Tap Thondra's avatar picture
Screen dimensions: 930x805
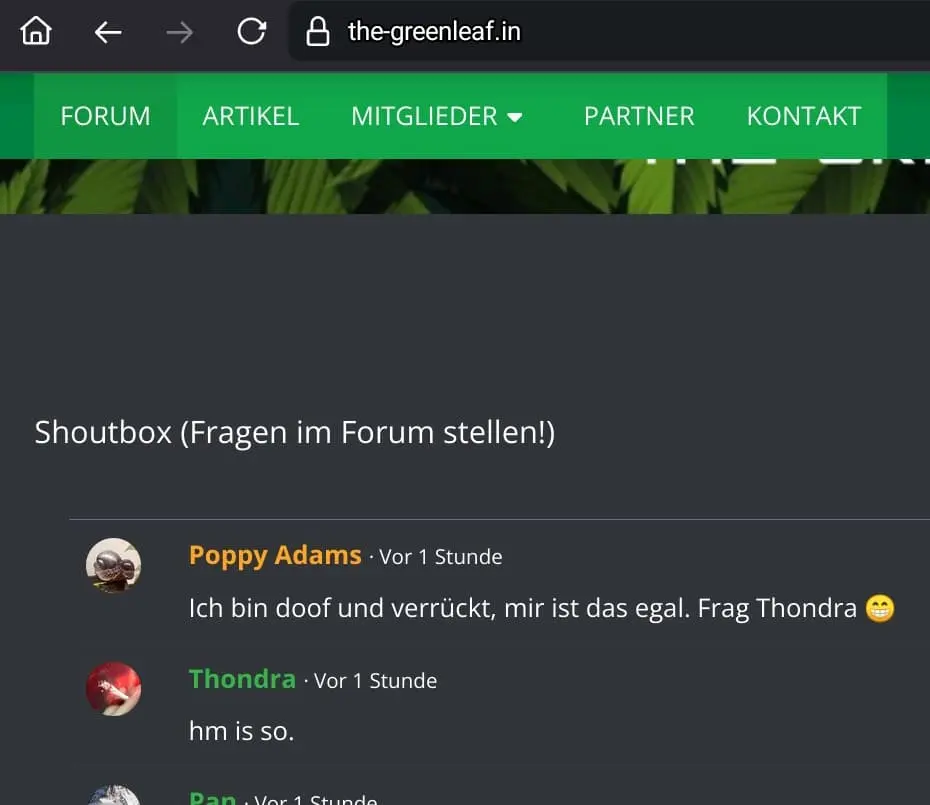113,688
